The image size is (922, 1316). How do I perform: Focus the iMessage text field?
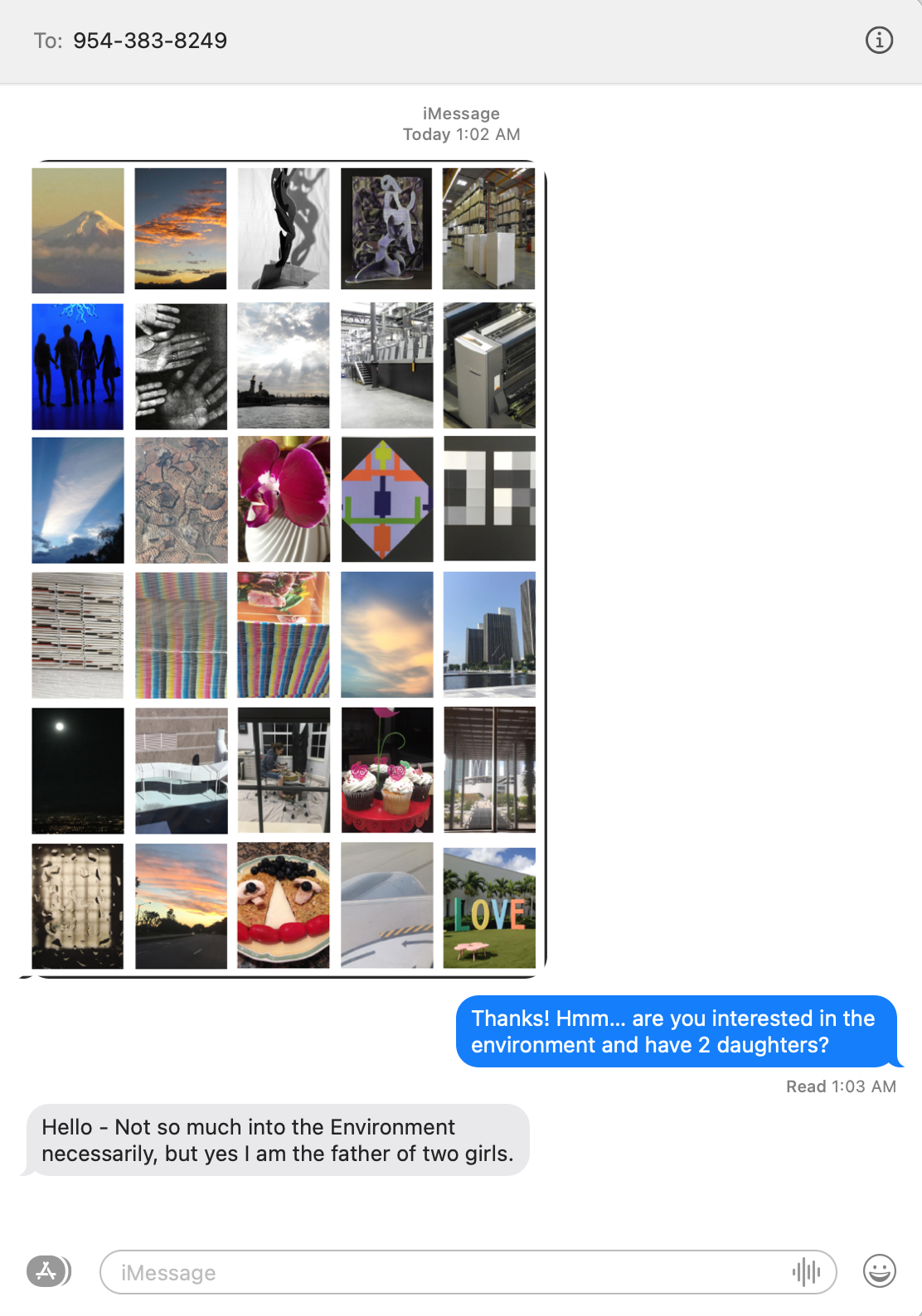click(x=448, y=1272)
